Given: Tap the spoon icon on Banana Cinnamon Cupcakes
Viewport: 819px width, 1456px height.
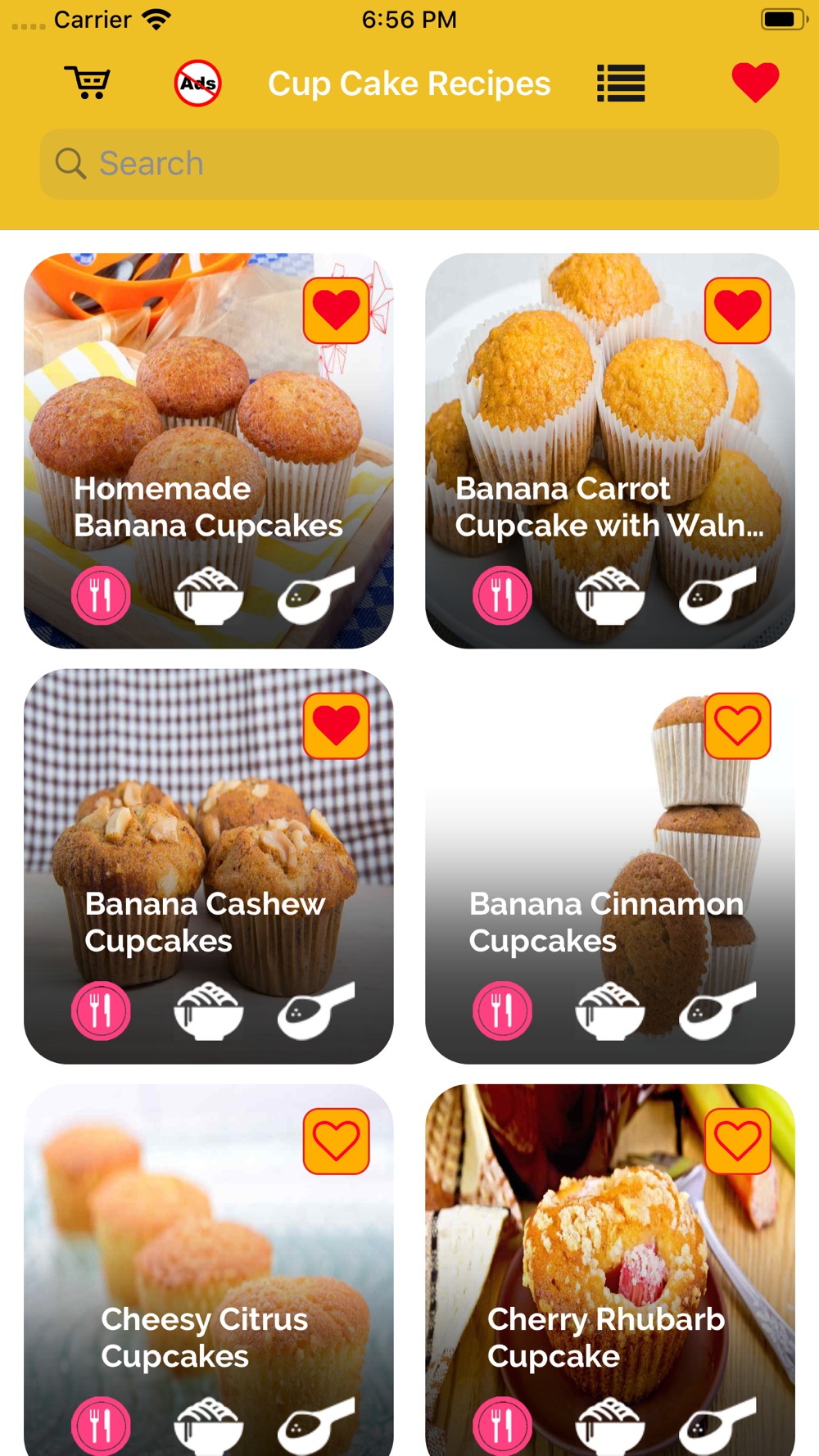Looking at the screenshot, I should click(x=717, y=1011).
